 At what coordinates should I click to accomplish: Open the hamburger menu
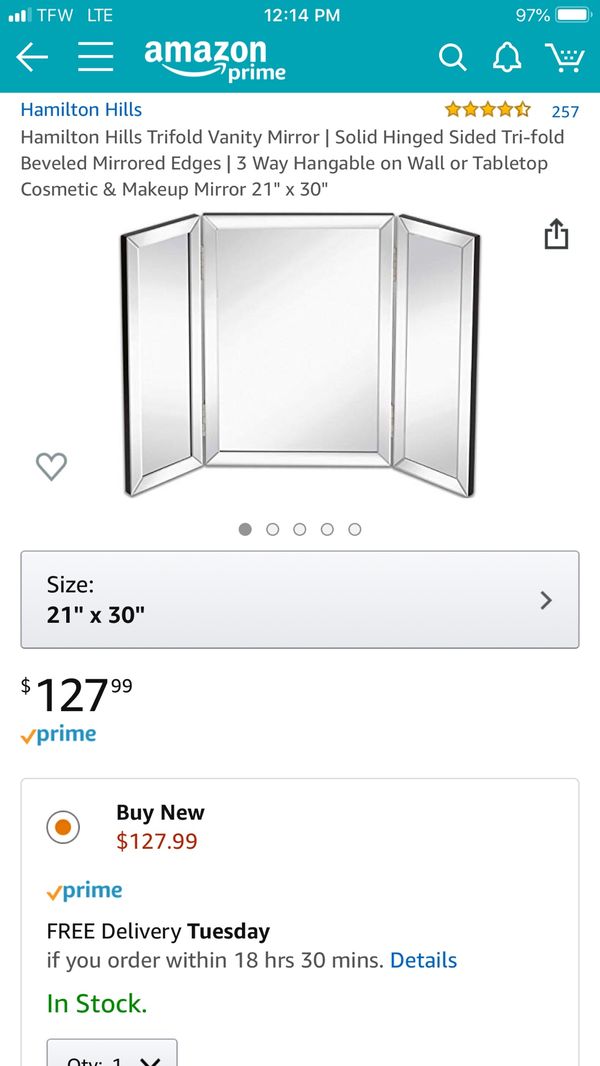(x=95, y=58)
